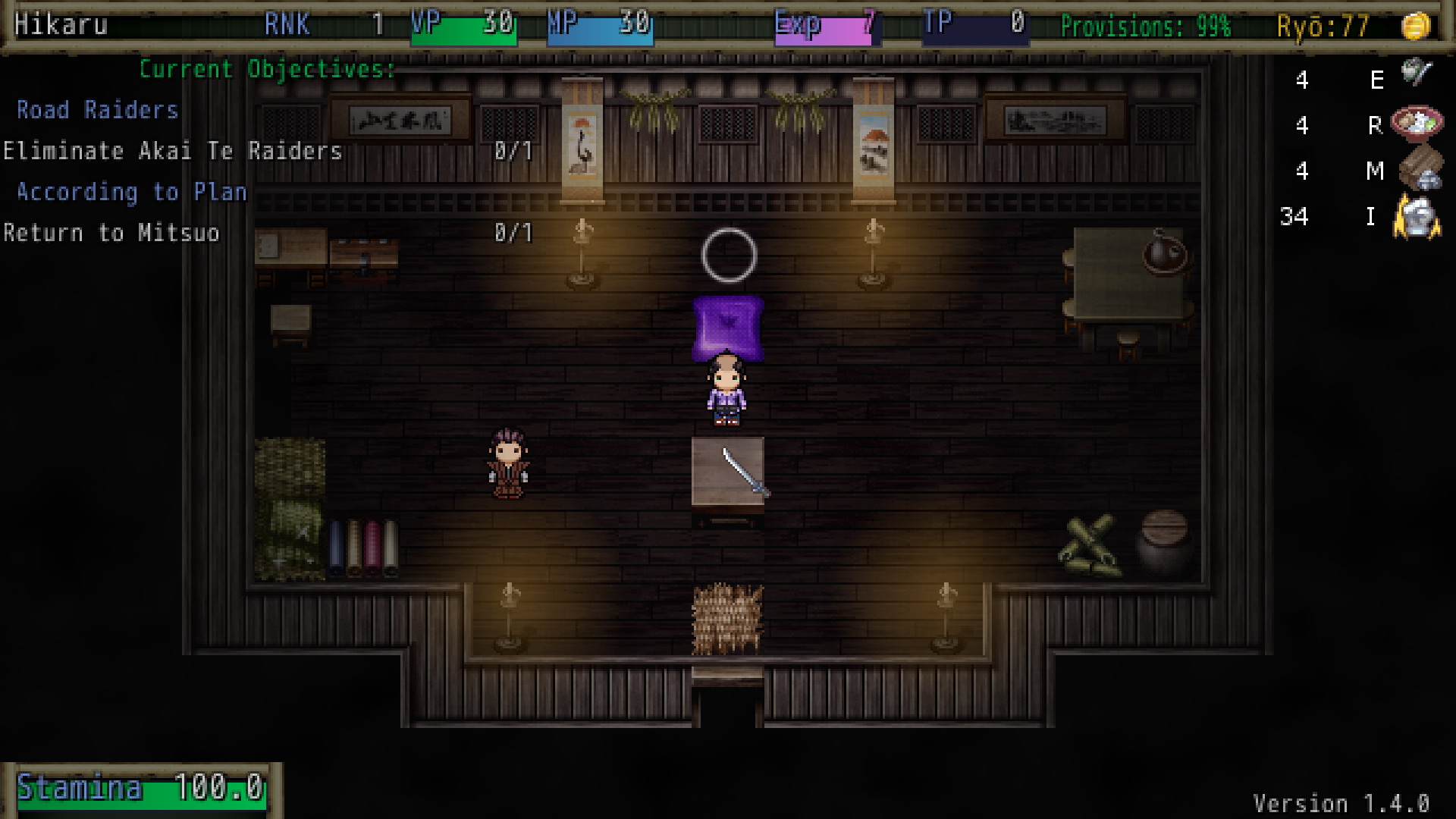The image size is (1456, 819).
Task: Open the I inventory quick-slot
Action: tap(1417, 218)
